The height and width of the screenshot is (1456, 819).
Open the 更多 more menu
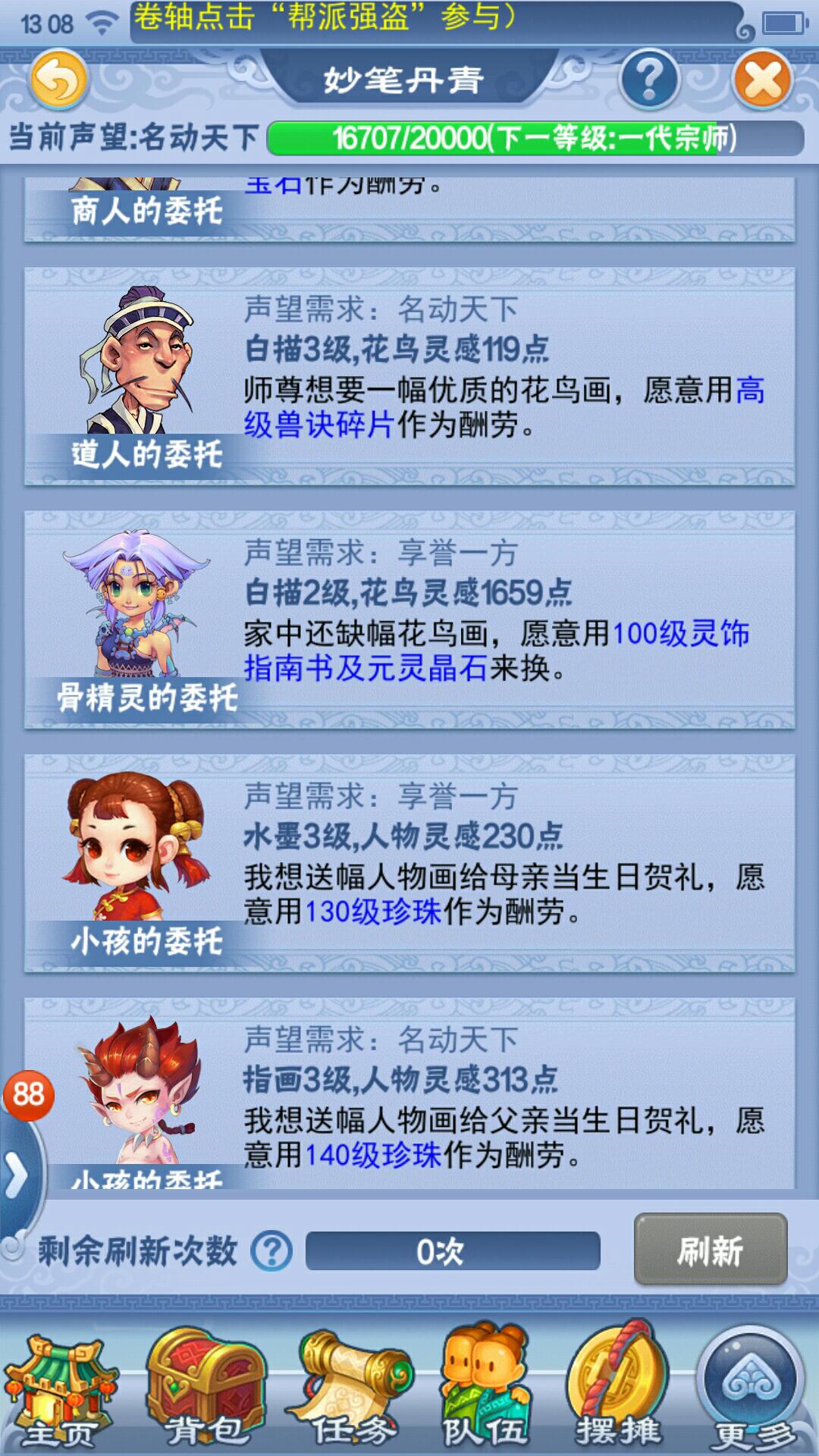(752, 1392)
